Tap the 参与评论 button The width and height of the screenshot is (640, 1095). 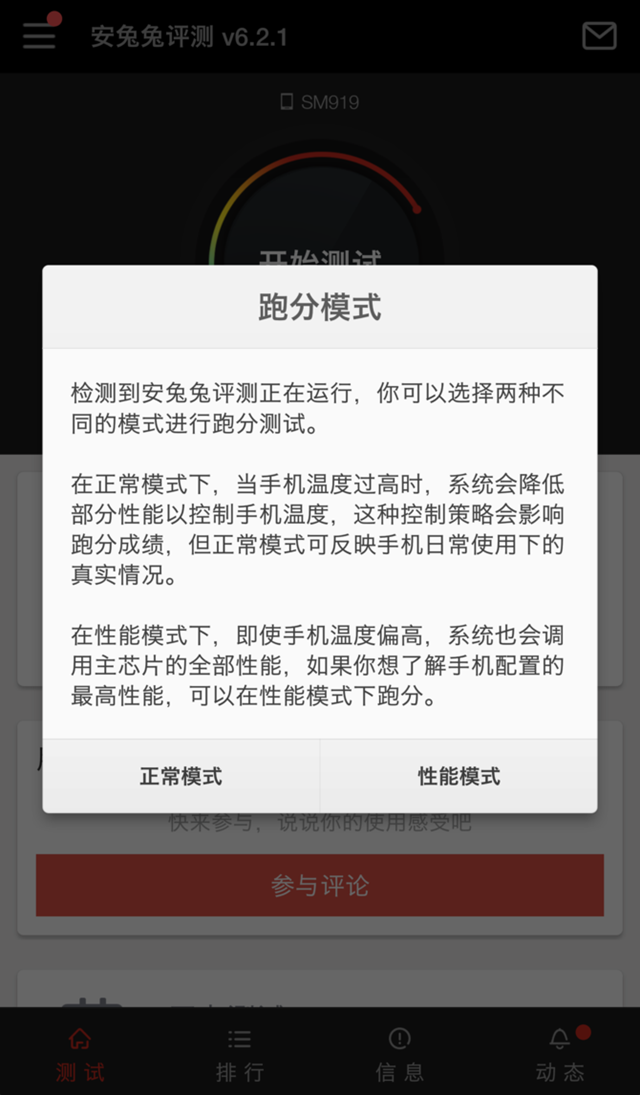(320, 885)
